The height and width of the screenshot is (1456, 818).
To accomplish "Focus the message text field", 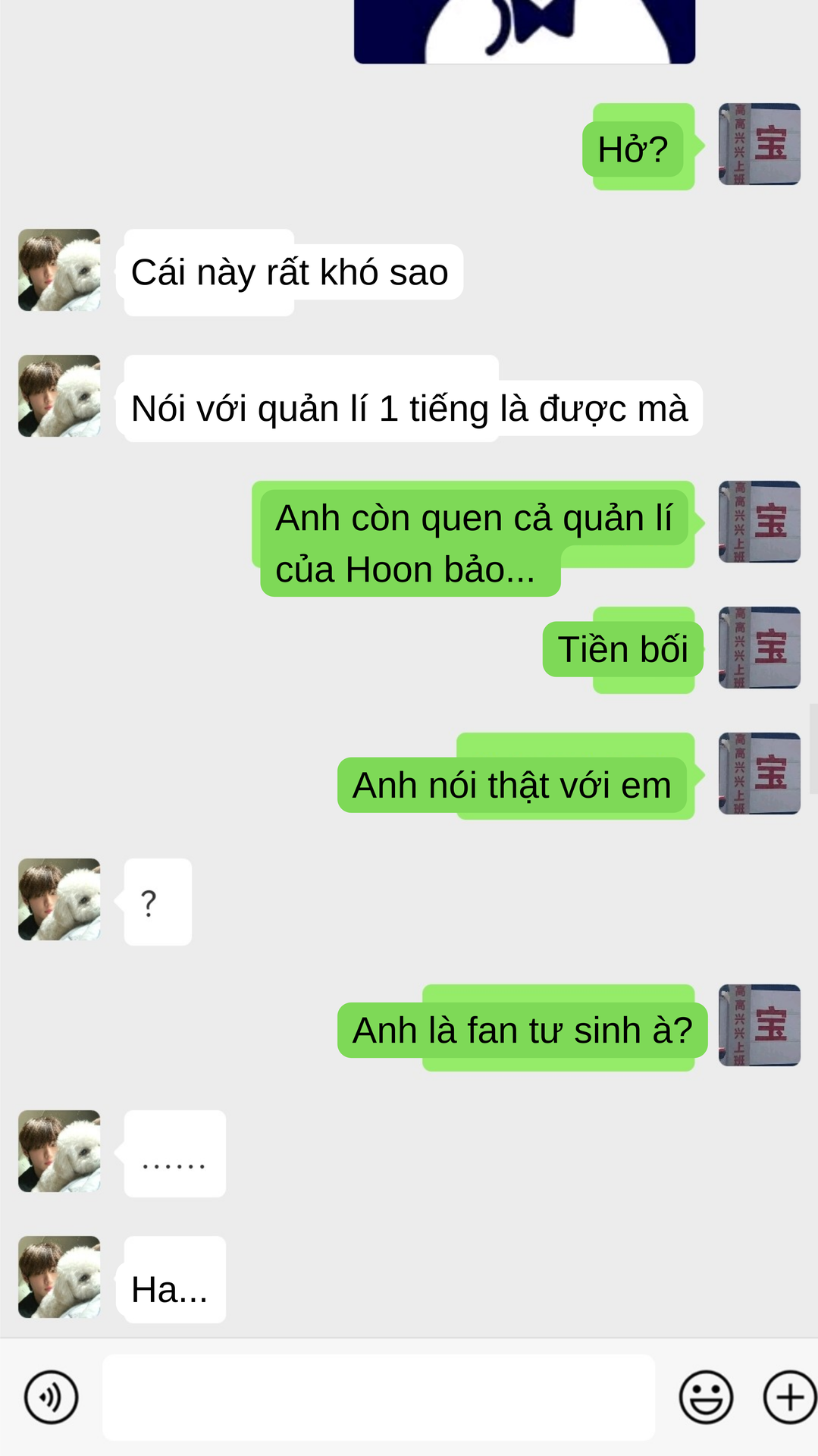I will click(x=378, y=1397).
